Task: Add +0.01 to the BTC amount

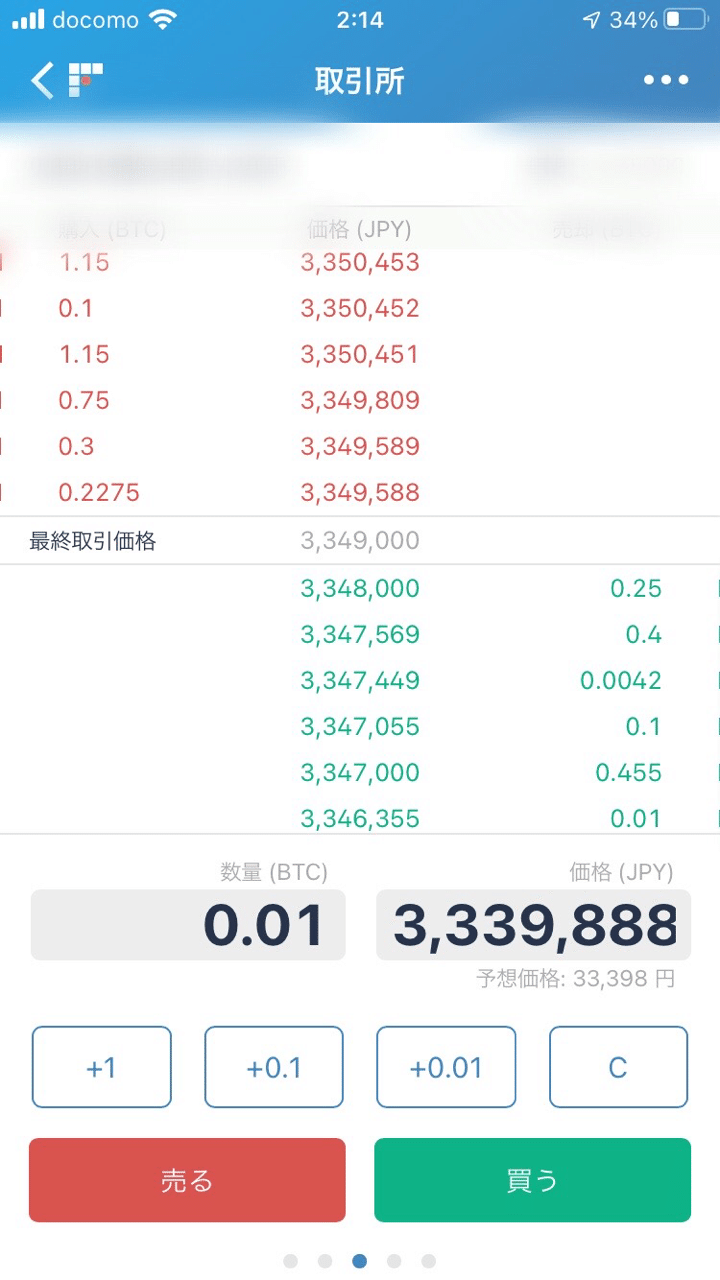Action: pos(446,1067)
